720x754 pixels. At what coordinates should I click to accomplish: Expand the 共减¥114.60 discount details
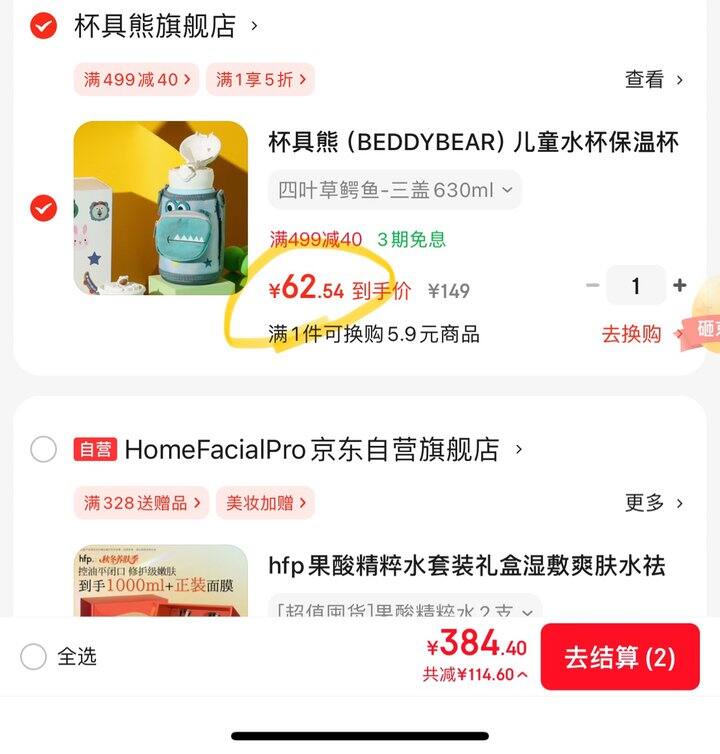tap(475, 675)
